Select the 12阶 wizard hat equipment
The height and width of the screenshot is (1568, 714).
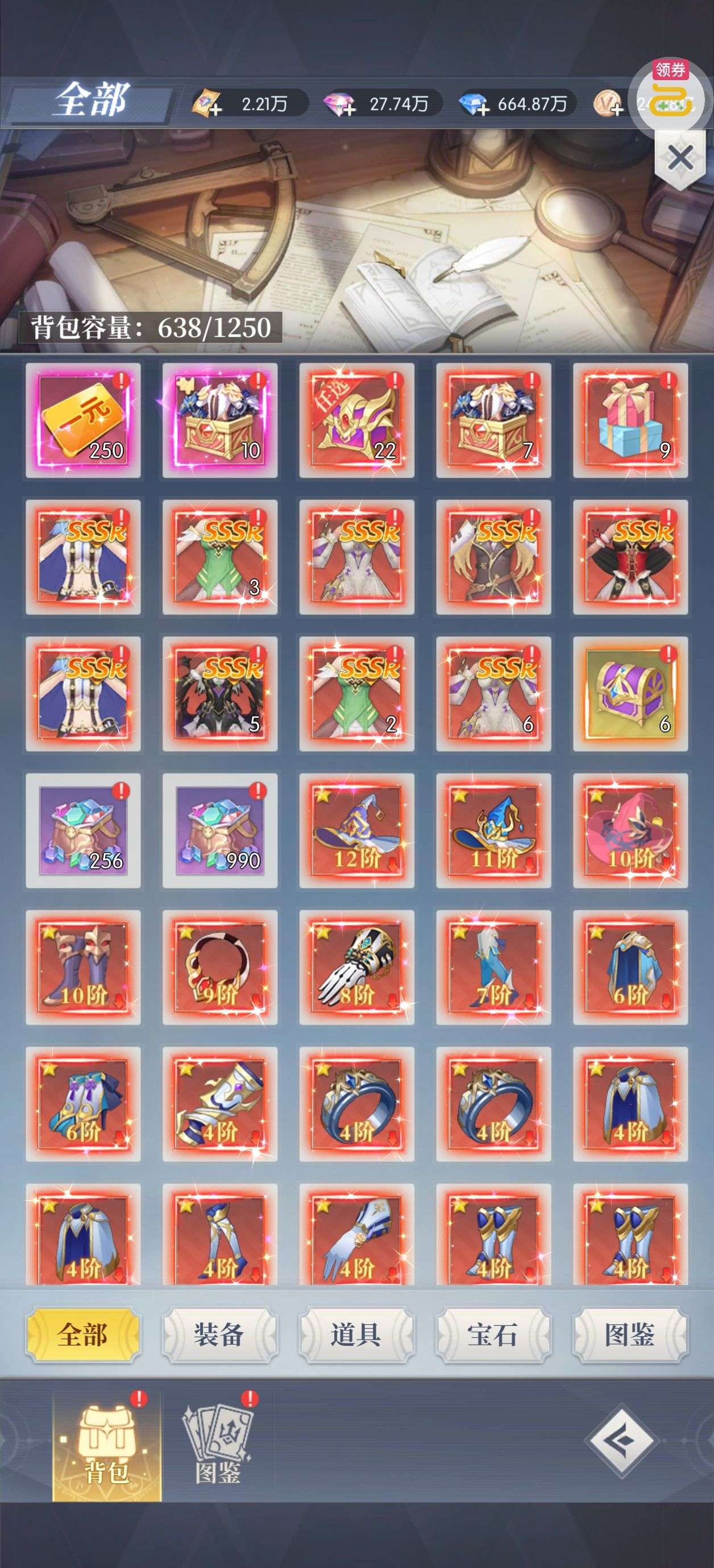tap(356, 831)
